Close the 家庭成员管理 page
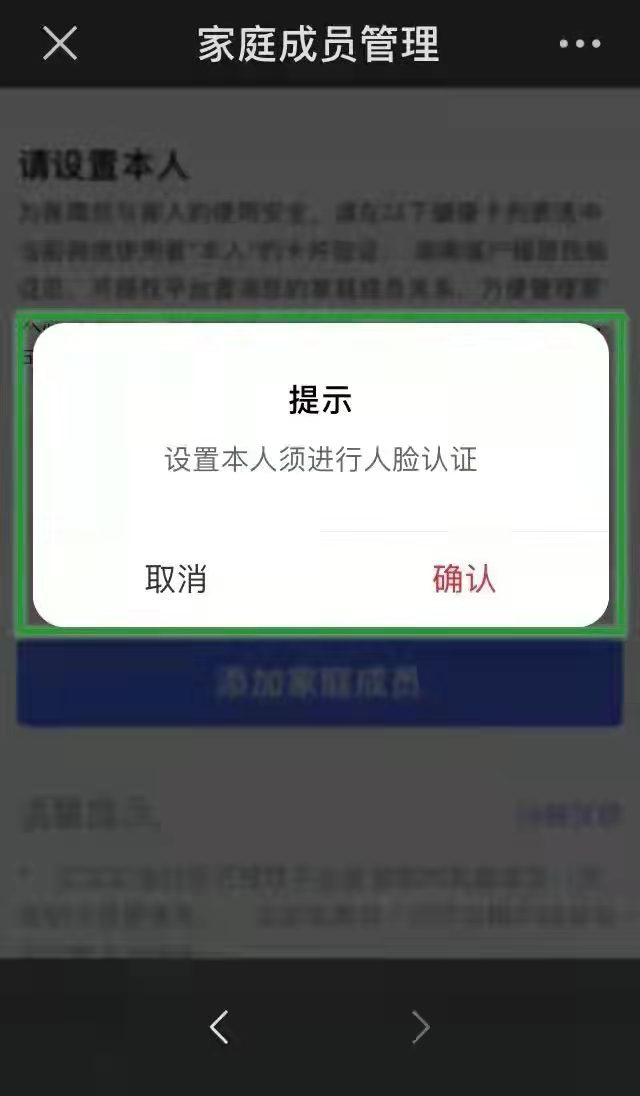This screenshot has width=640, height=1096. click(60, 44)
